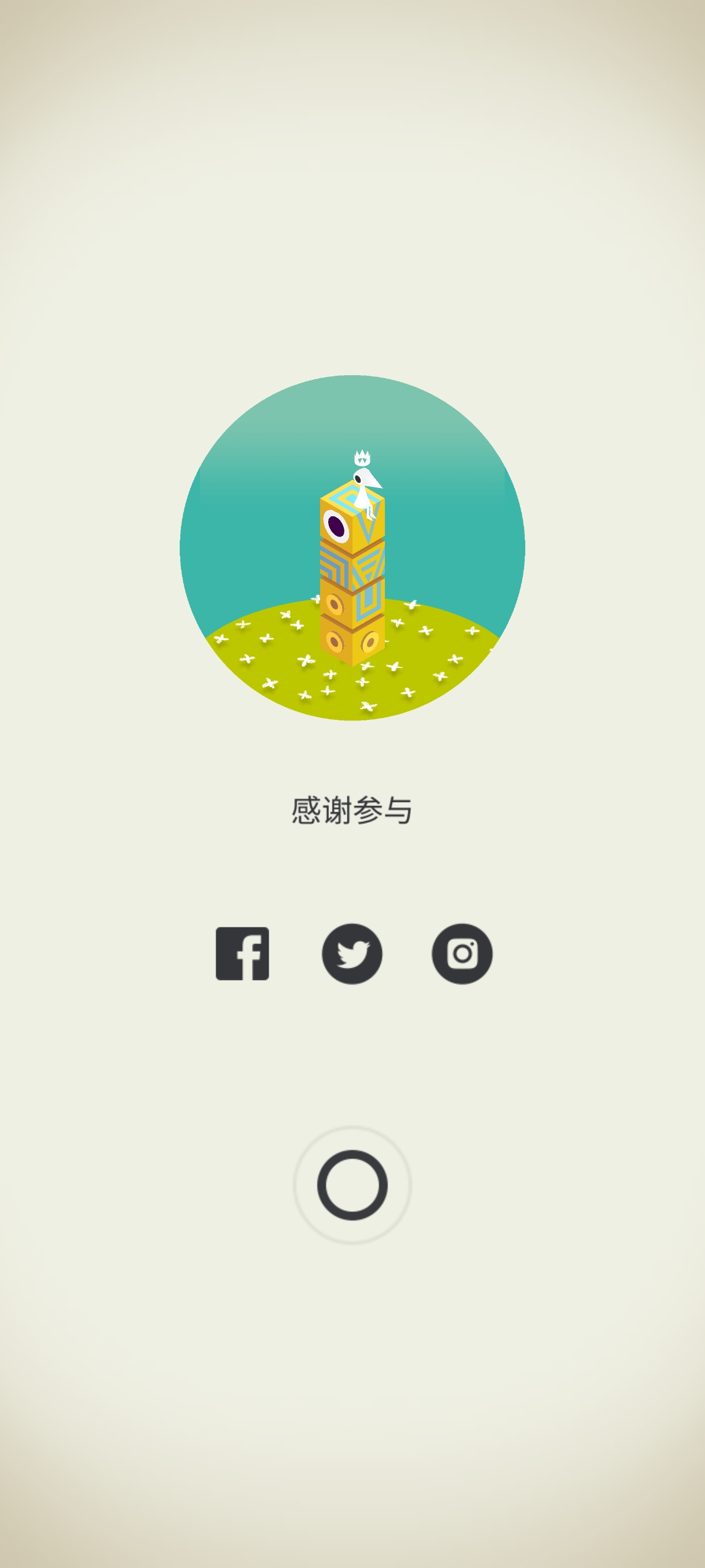Select the middle social media icon
The image size is (705, 1568).
tap(353, 953)
